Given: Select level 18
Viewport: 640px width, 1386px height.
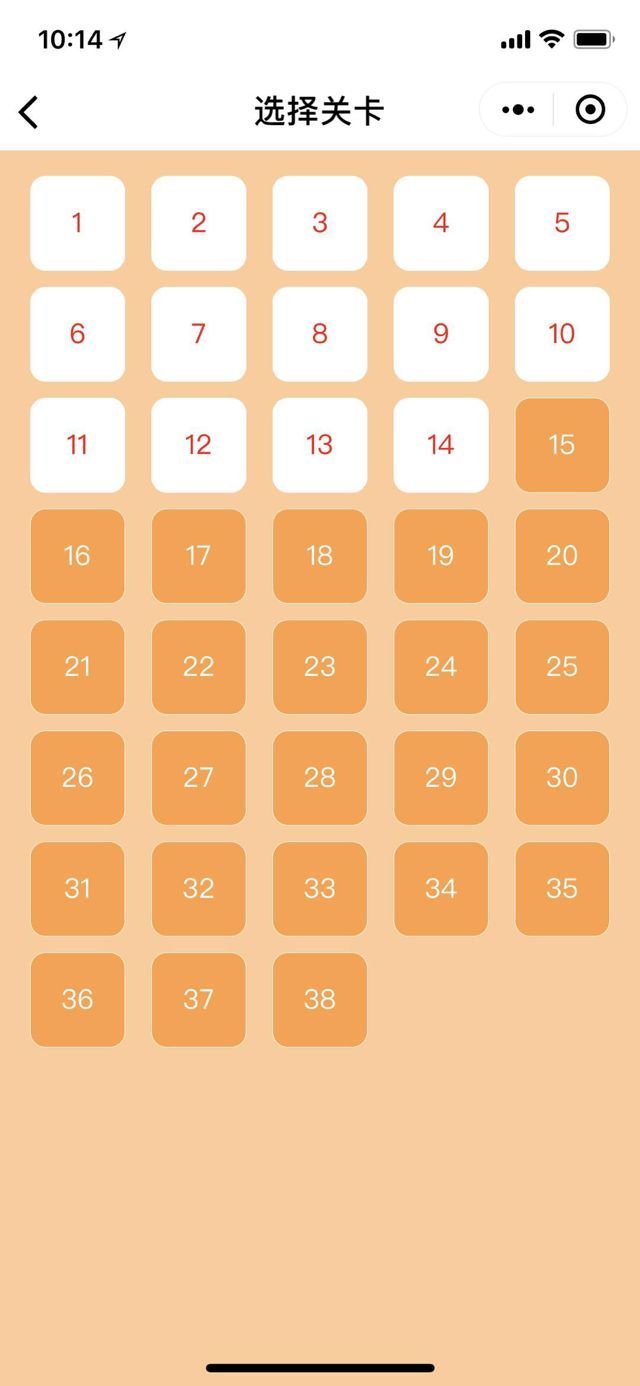Looking at the screenshot, I should [320, 556].
